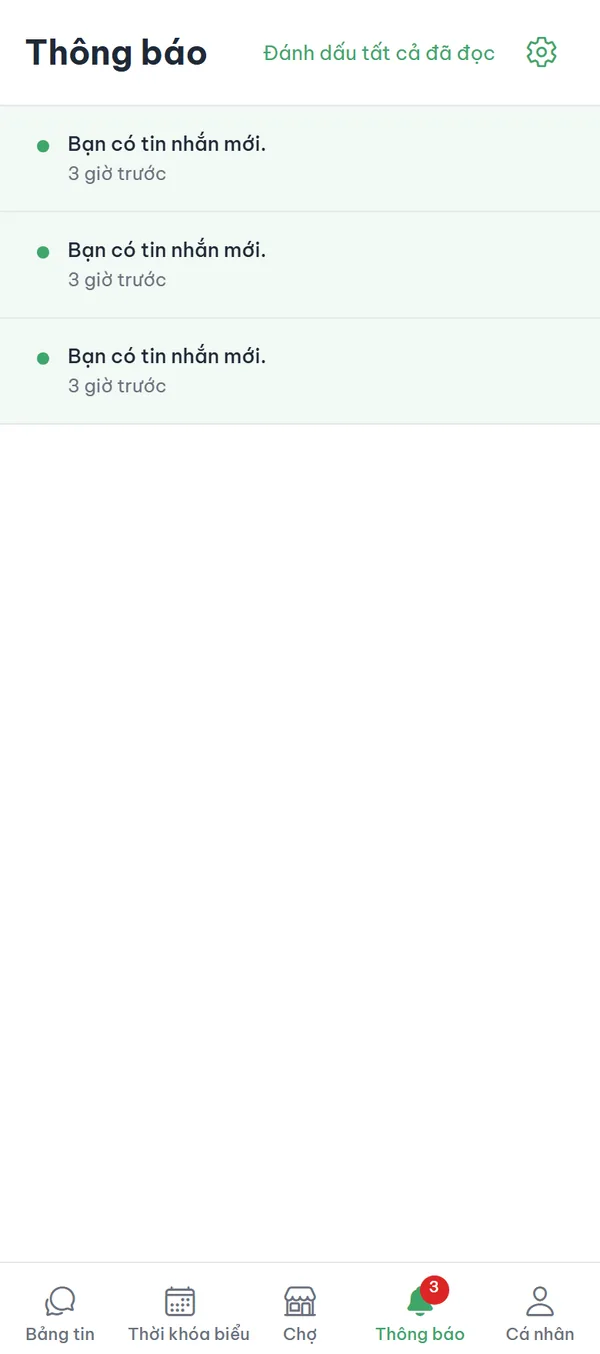Image resolution: width=600 pixels, height=1354 pixels.
Task: Tap "Đánh dấu tất cả đã đọc"
Action: [379, 53]
